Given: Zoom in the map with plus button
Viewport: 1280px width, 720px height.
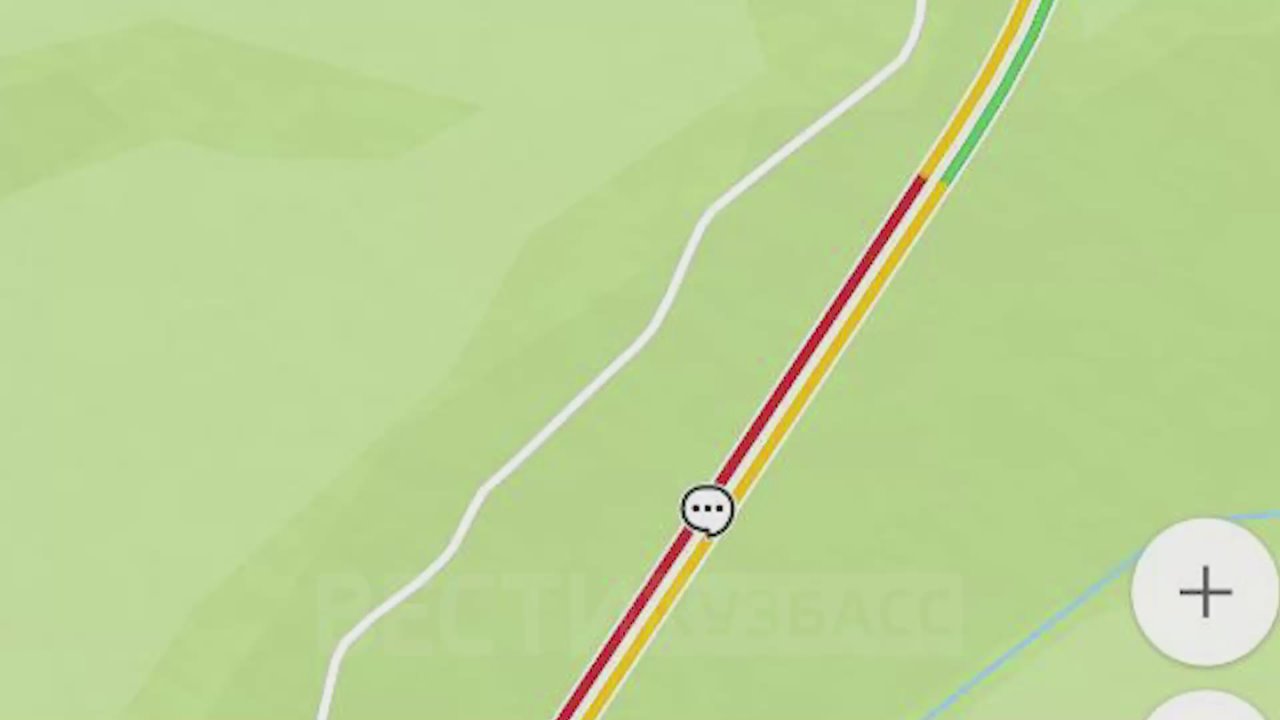Looking at the screenshot, I should pyautogui.click(x=1204, y=592).
